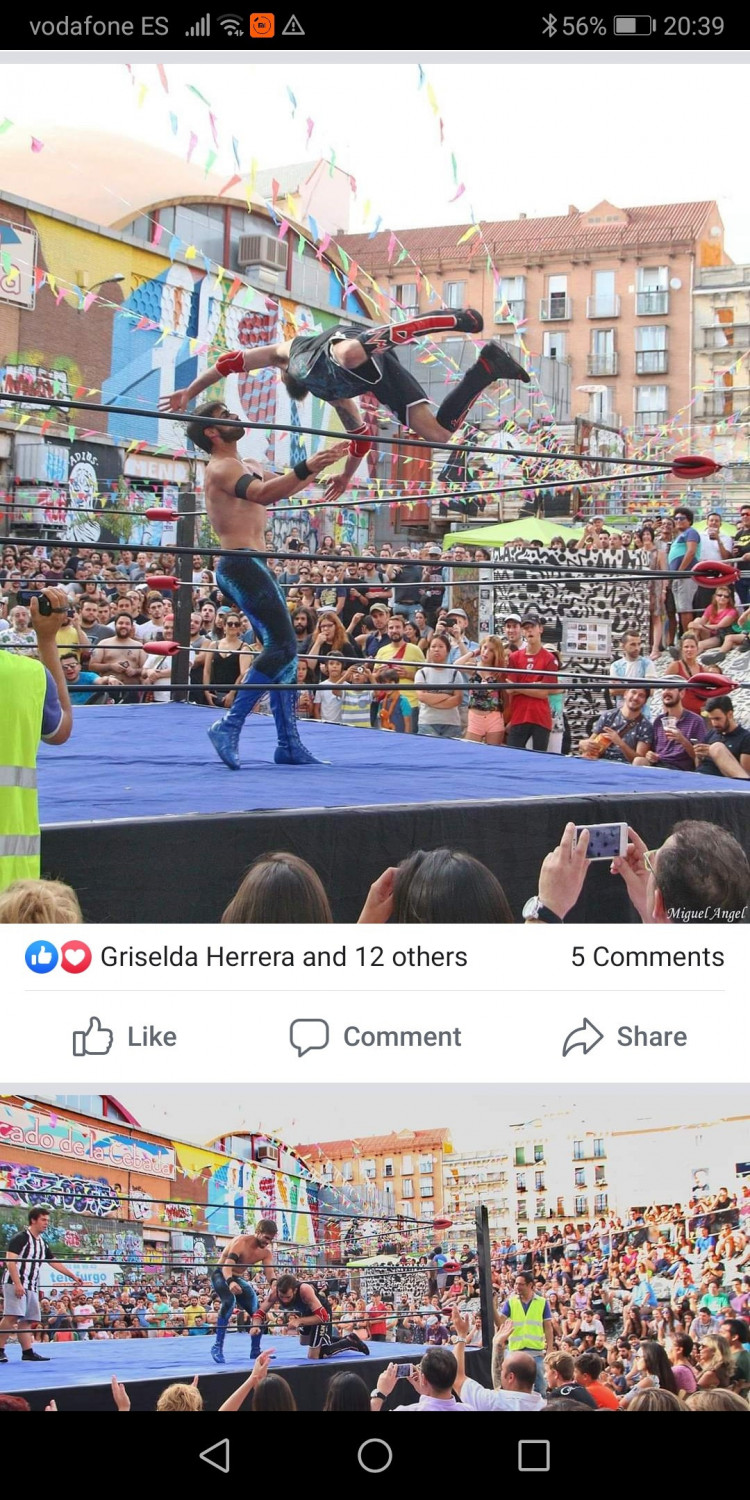View the 5 Comments
This screenshot has width=750, height=1500.
647,957
